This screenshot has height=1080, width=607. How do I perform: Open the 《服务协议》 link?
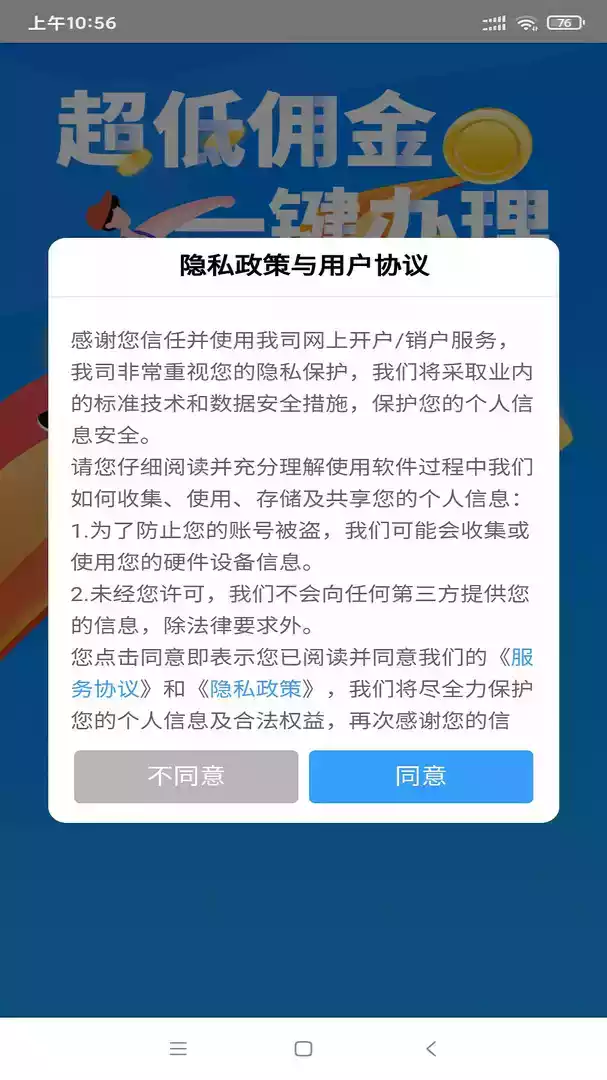click(110, 689)
